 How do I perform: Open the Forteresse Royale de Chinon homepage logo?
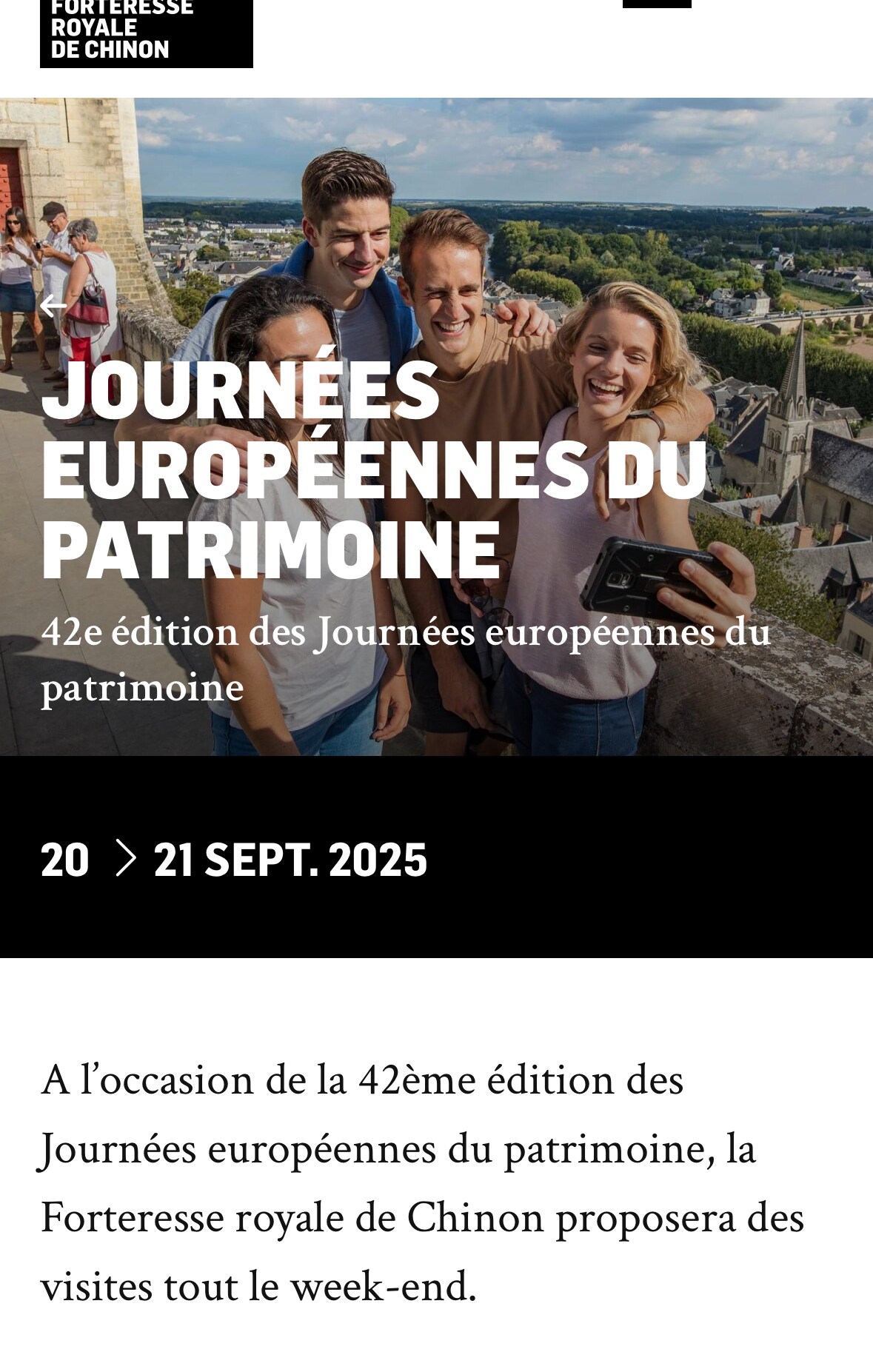pos(146,33)
